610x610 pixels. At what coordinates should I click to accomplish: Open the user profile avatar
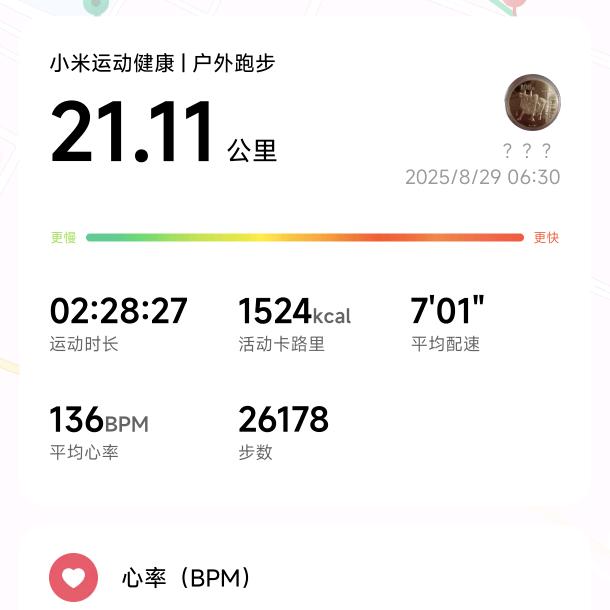[532, 103]
